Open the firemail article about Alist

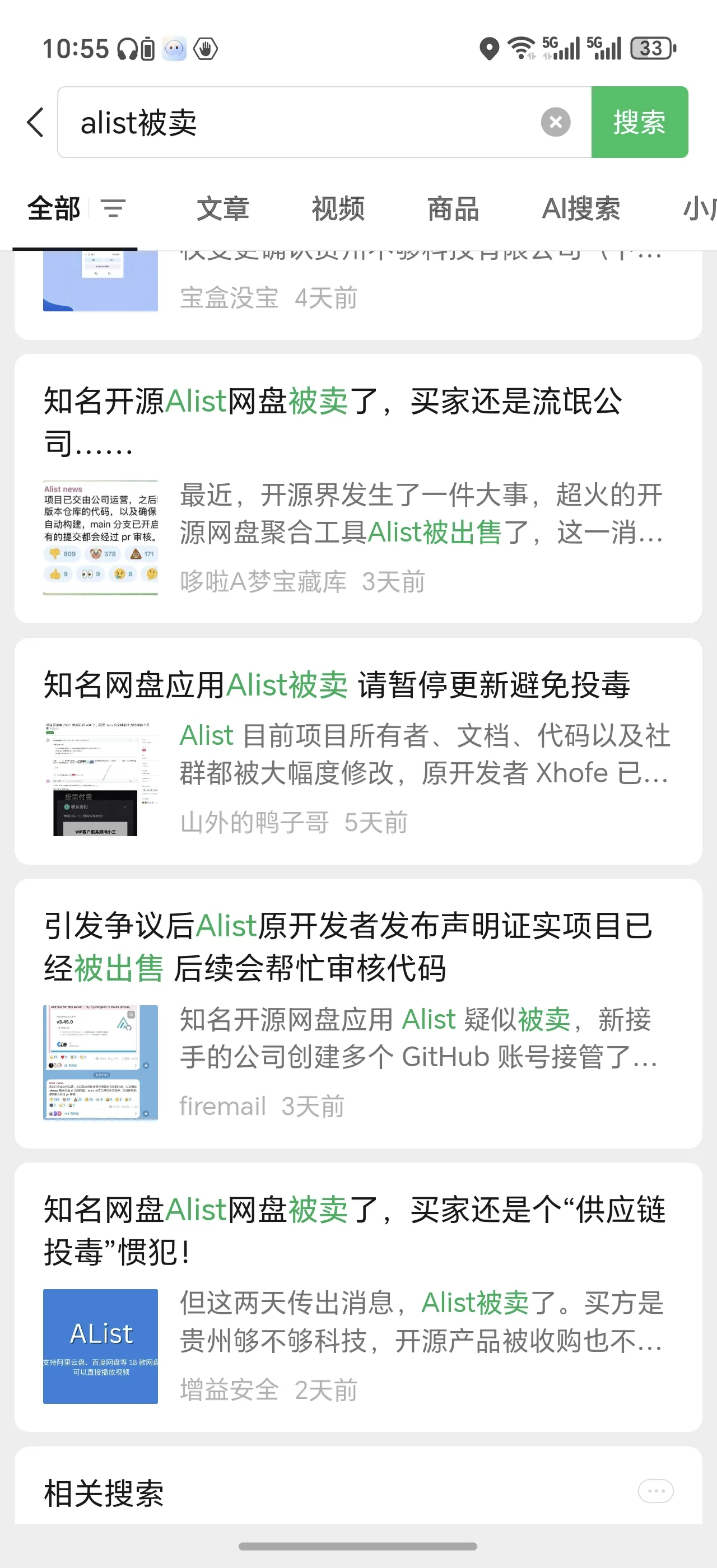click(x=358, y=1013)
